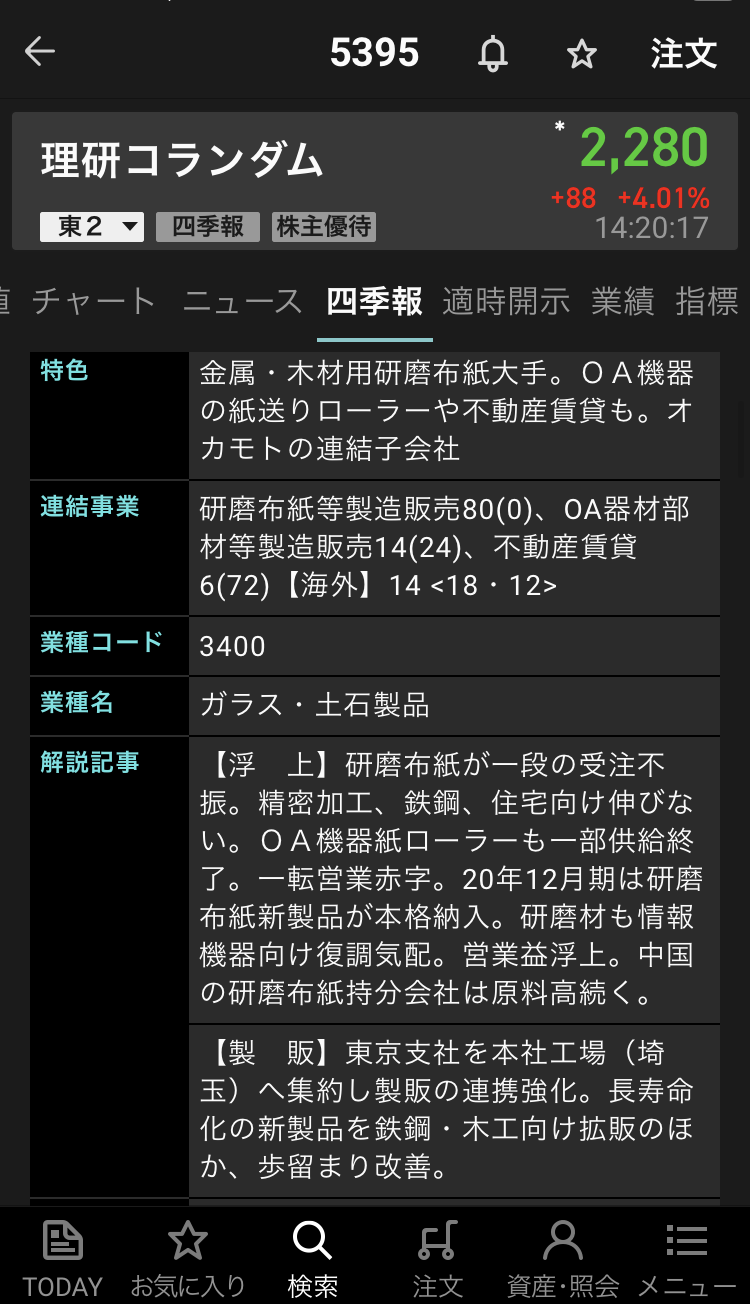
Task: Go to TODAY in bottom navigation
Action: [62, 1258]
